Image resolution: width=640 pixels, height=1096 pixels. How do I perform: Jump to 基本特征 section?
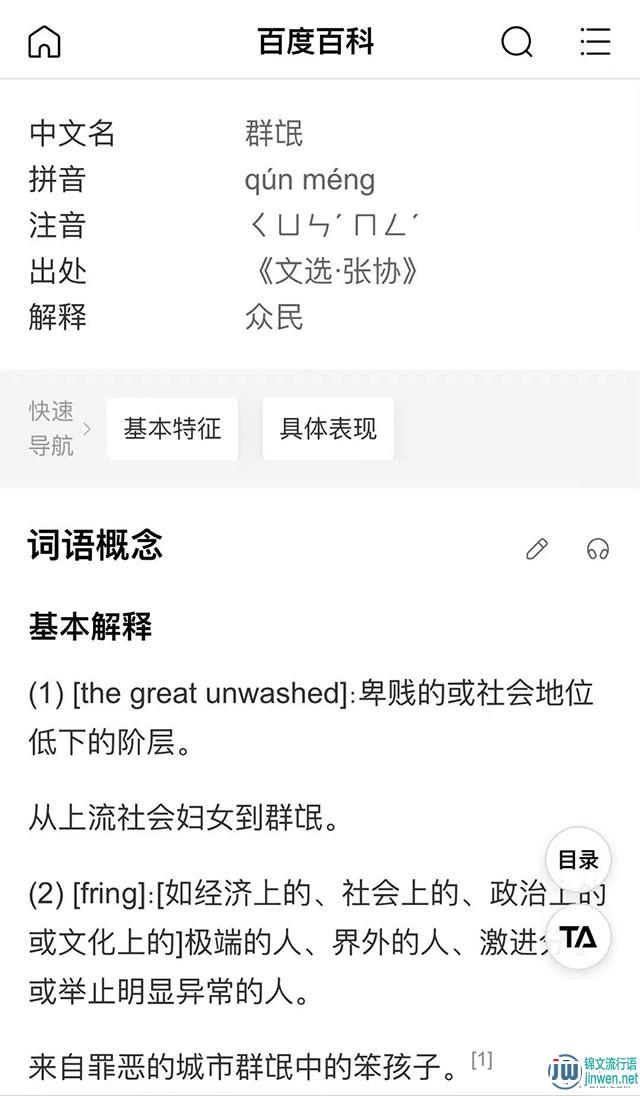coord(173,428)
